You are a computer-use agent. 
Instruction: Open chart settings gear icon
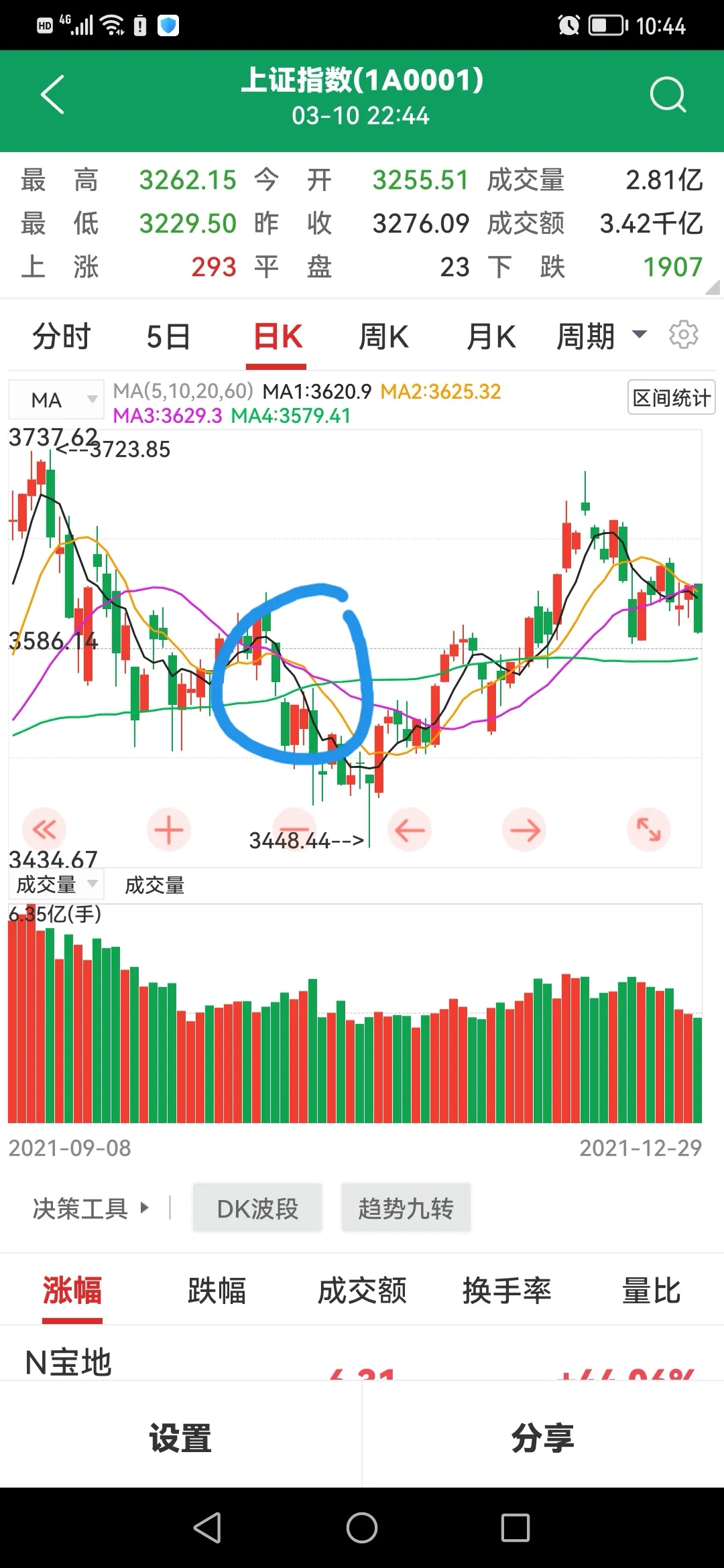coord(684,334)
